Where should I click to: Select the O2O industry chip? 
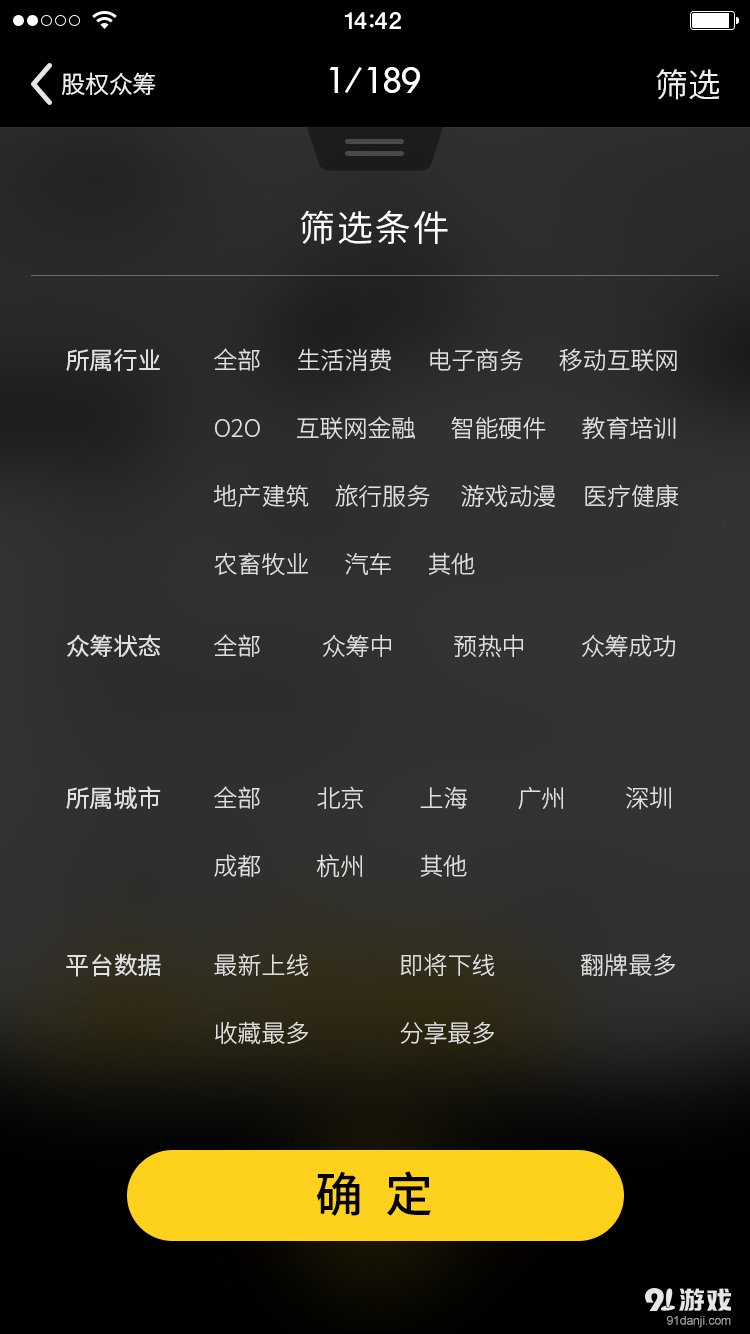237,429
